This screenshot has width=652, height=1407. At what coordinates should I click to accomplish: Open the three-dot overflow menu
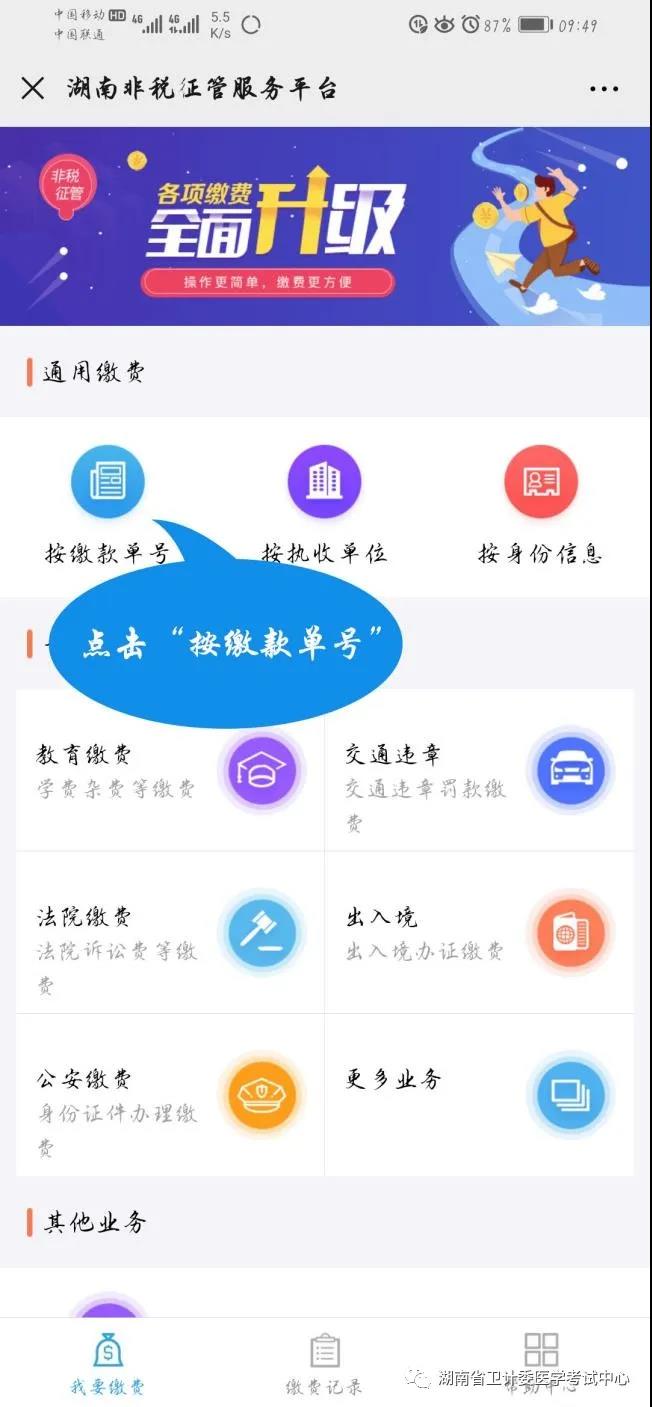604,89
